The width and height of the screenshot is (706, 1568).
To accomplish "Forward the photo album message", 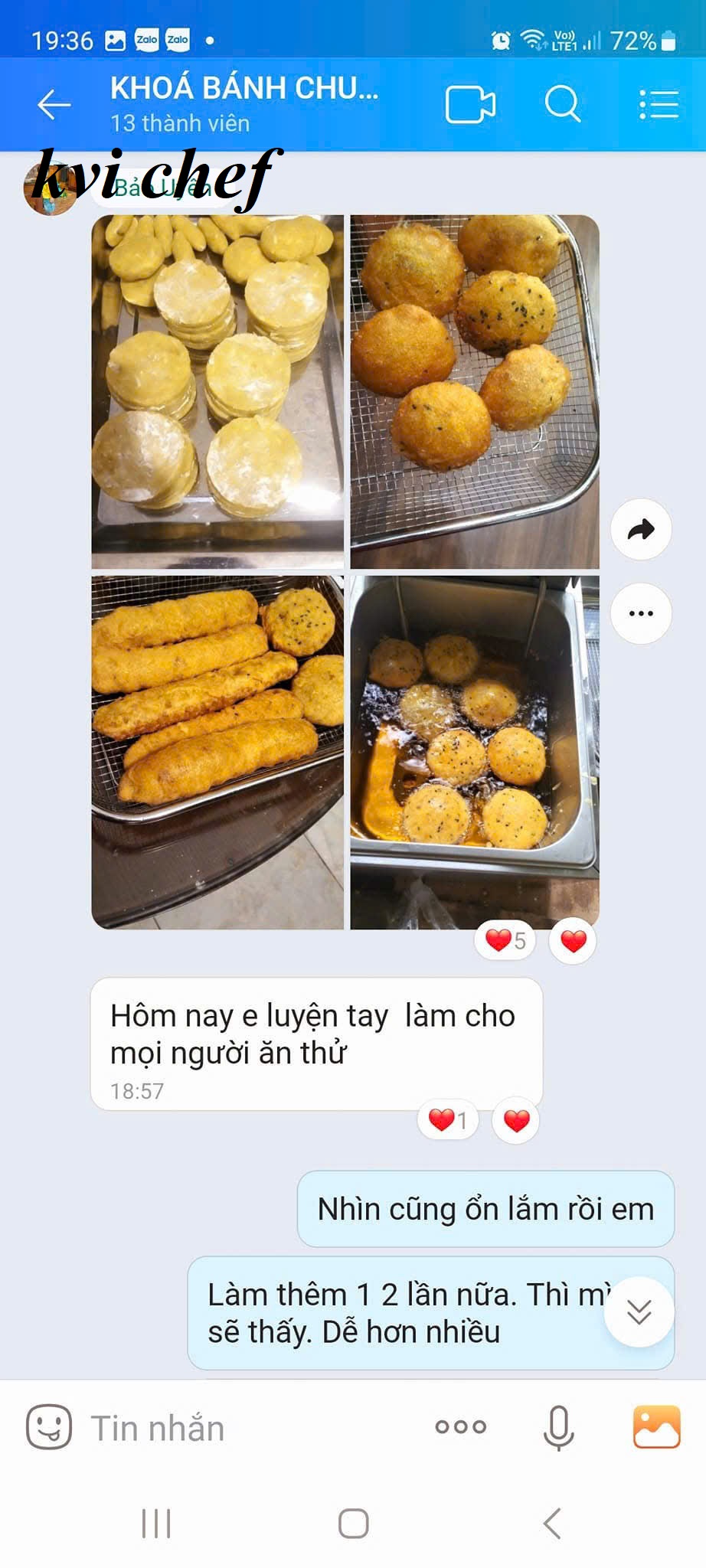I will pos(641,529).
